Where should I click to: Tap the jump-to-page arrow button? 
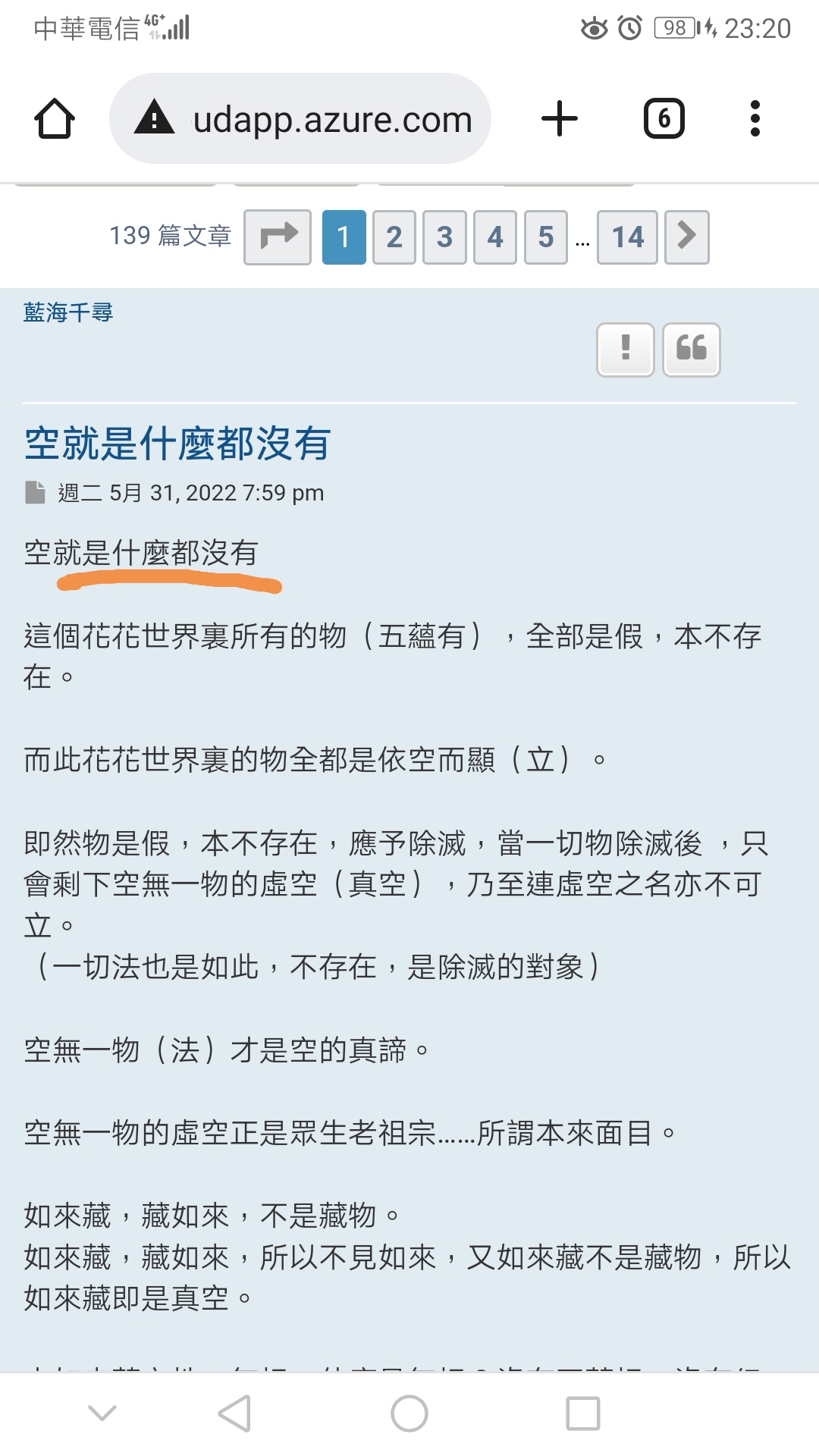click(278, 237)
